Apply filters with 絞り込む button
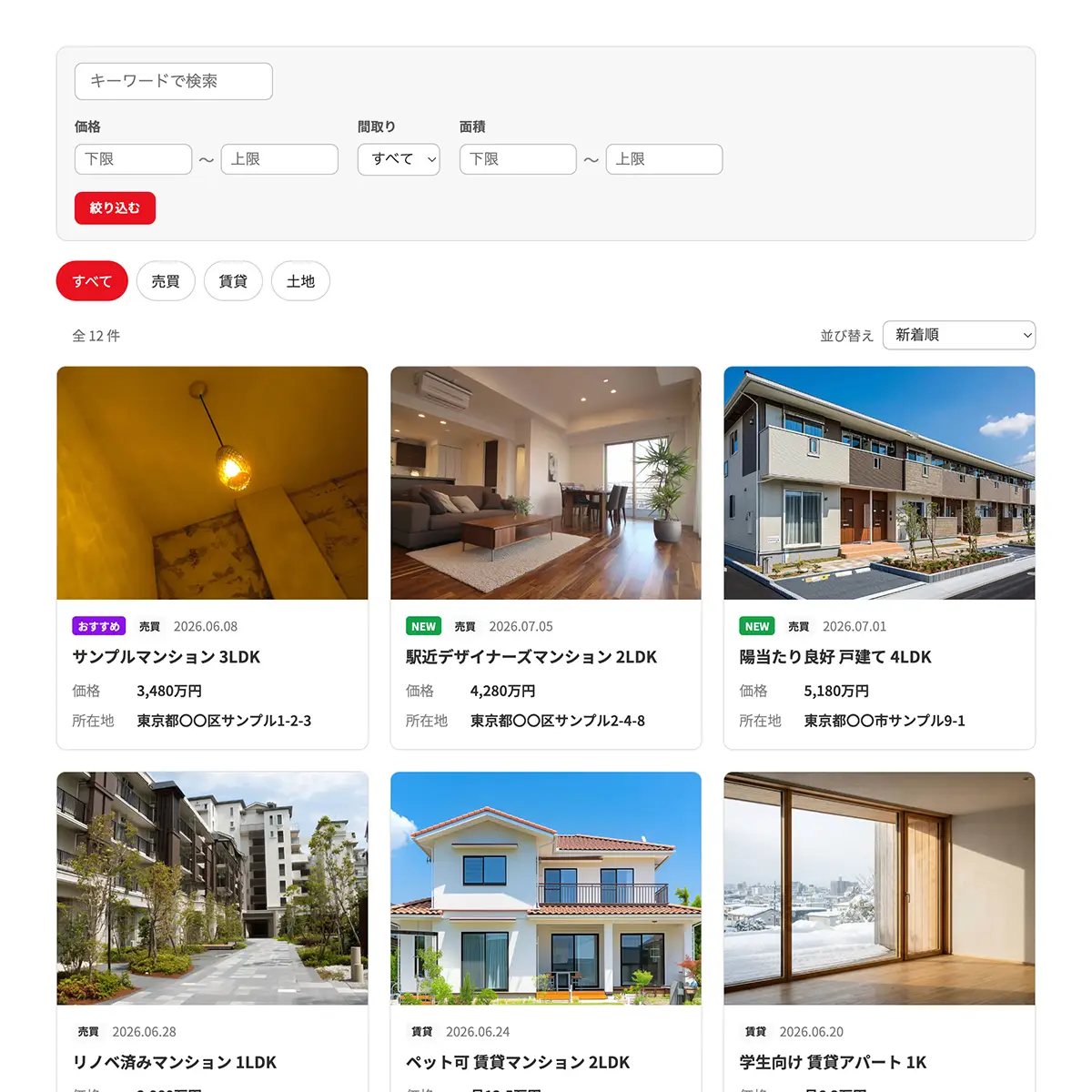Screen dimensions: 1092x1092 115,207
